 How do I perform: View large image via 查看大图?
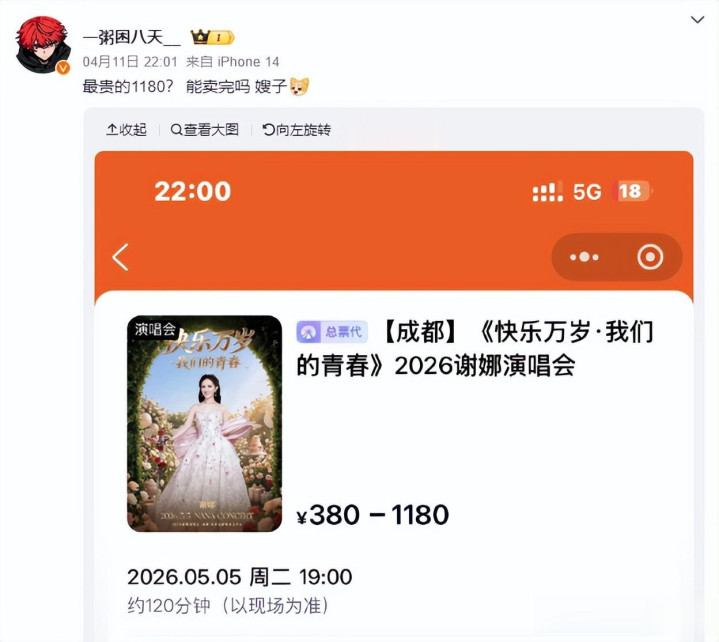click(x=205, y=130)
